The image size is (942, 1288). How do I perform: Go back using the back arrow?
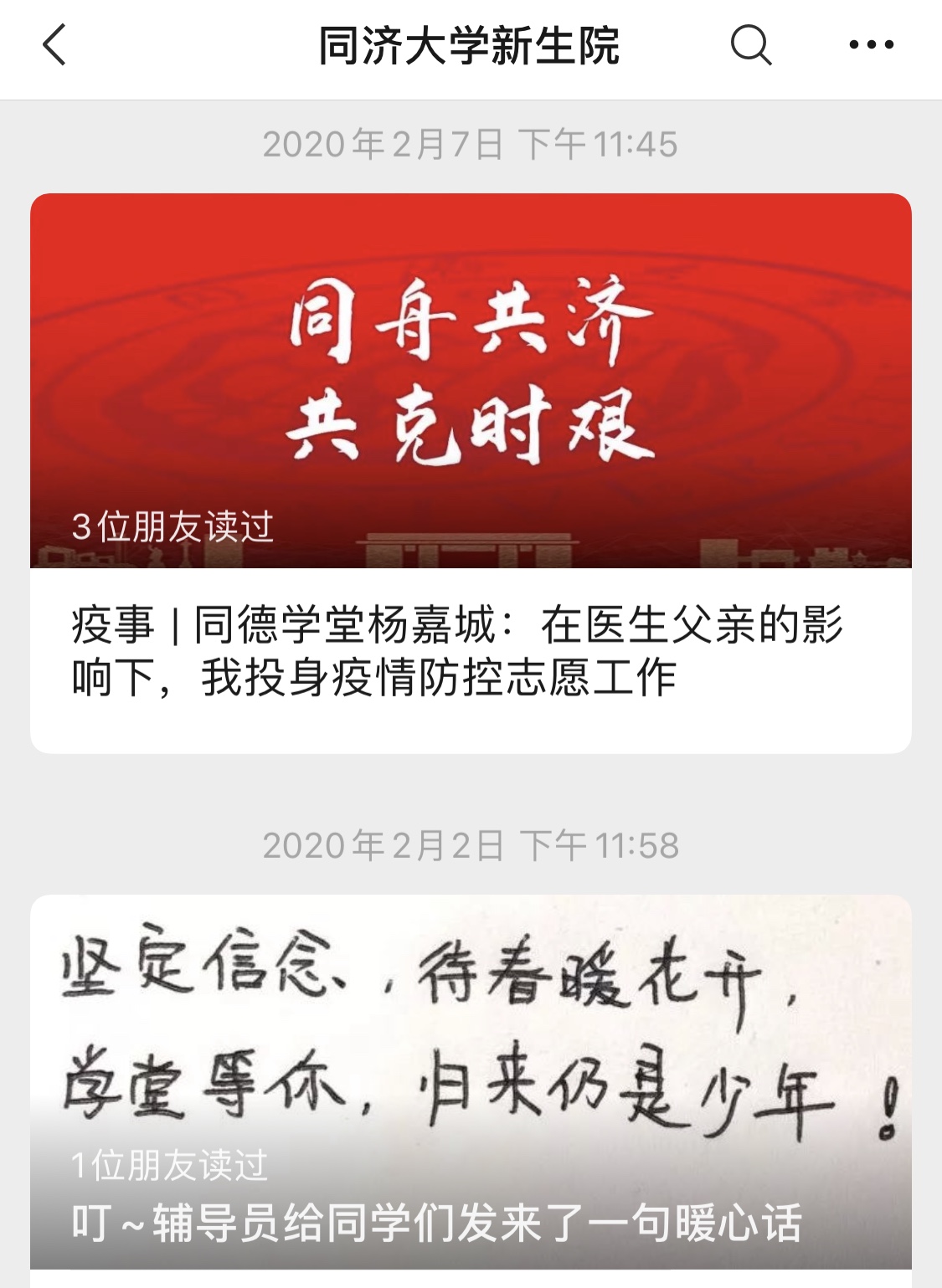54,45
